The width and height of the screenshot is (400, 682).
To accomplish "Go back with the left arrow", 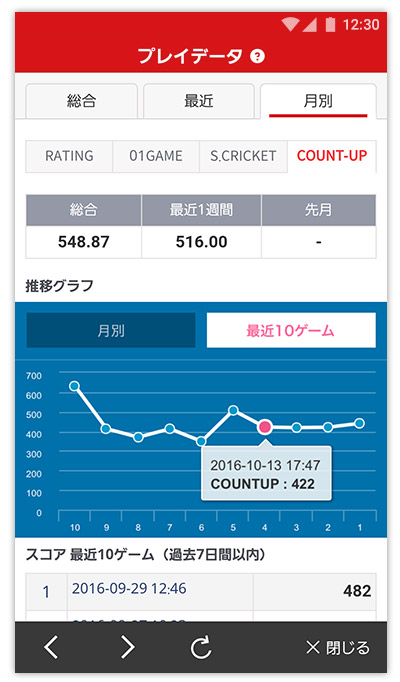I will coord(51,647).
